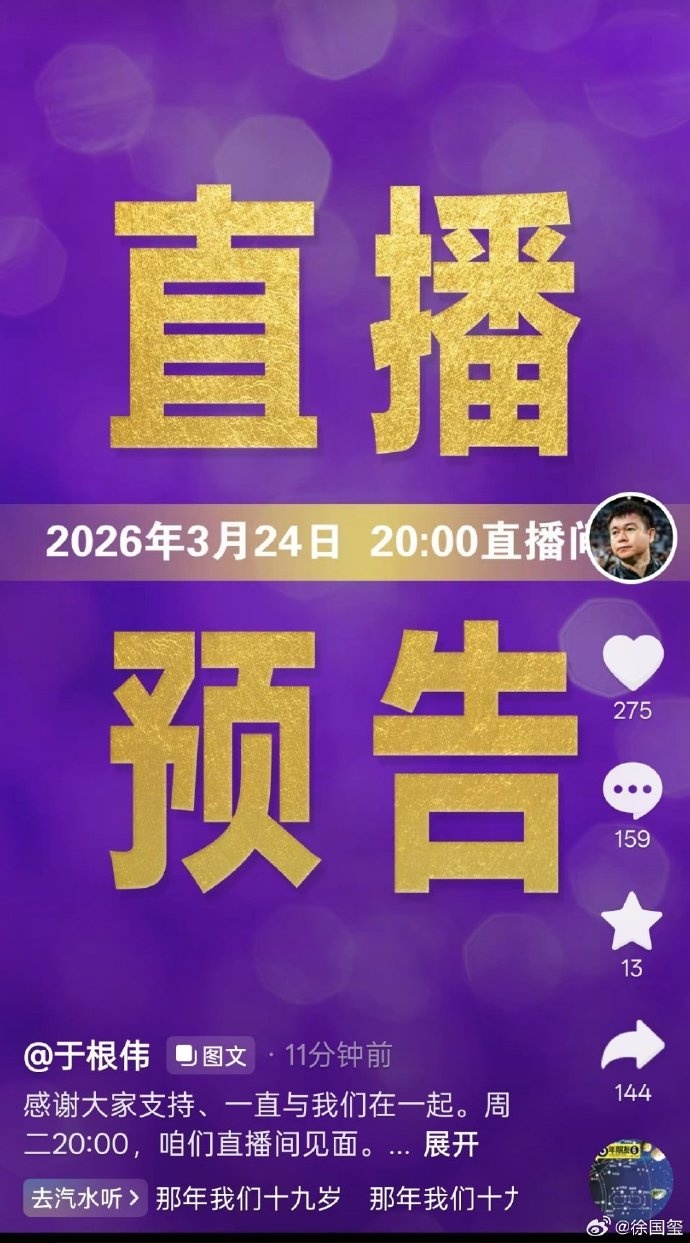
Task: Add this post to favorites
Action: (632, 924)
